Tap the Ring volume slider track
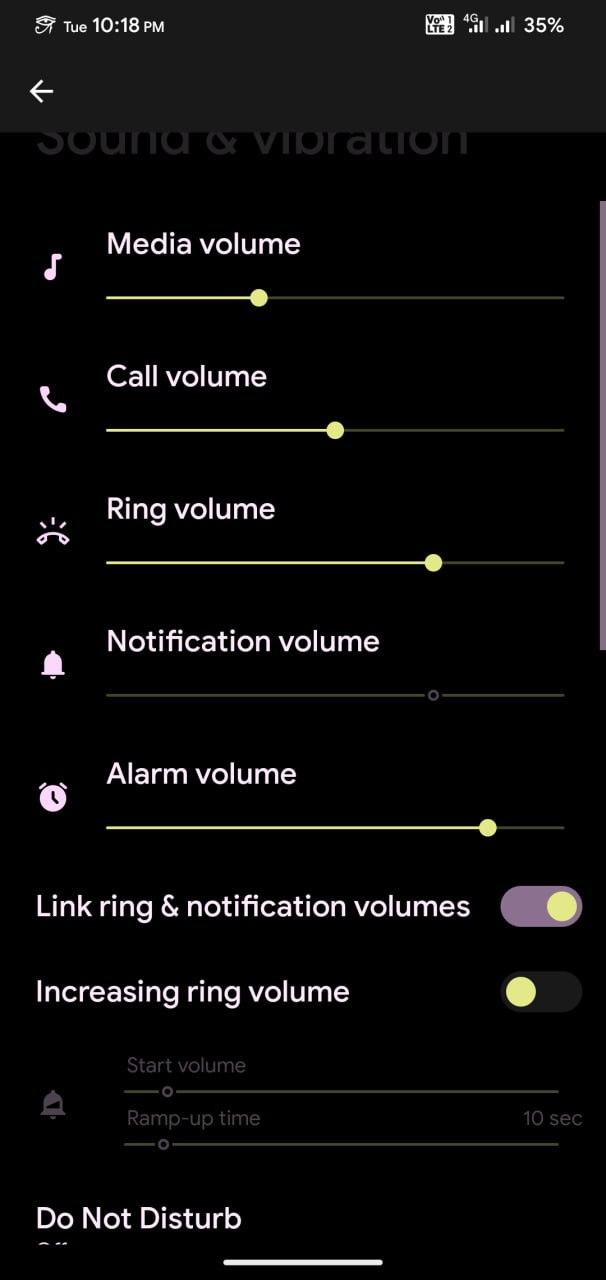 [x=335, y=563]
